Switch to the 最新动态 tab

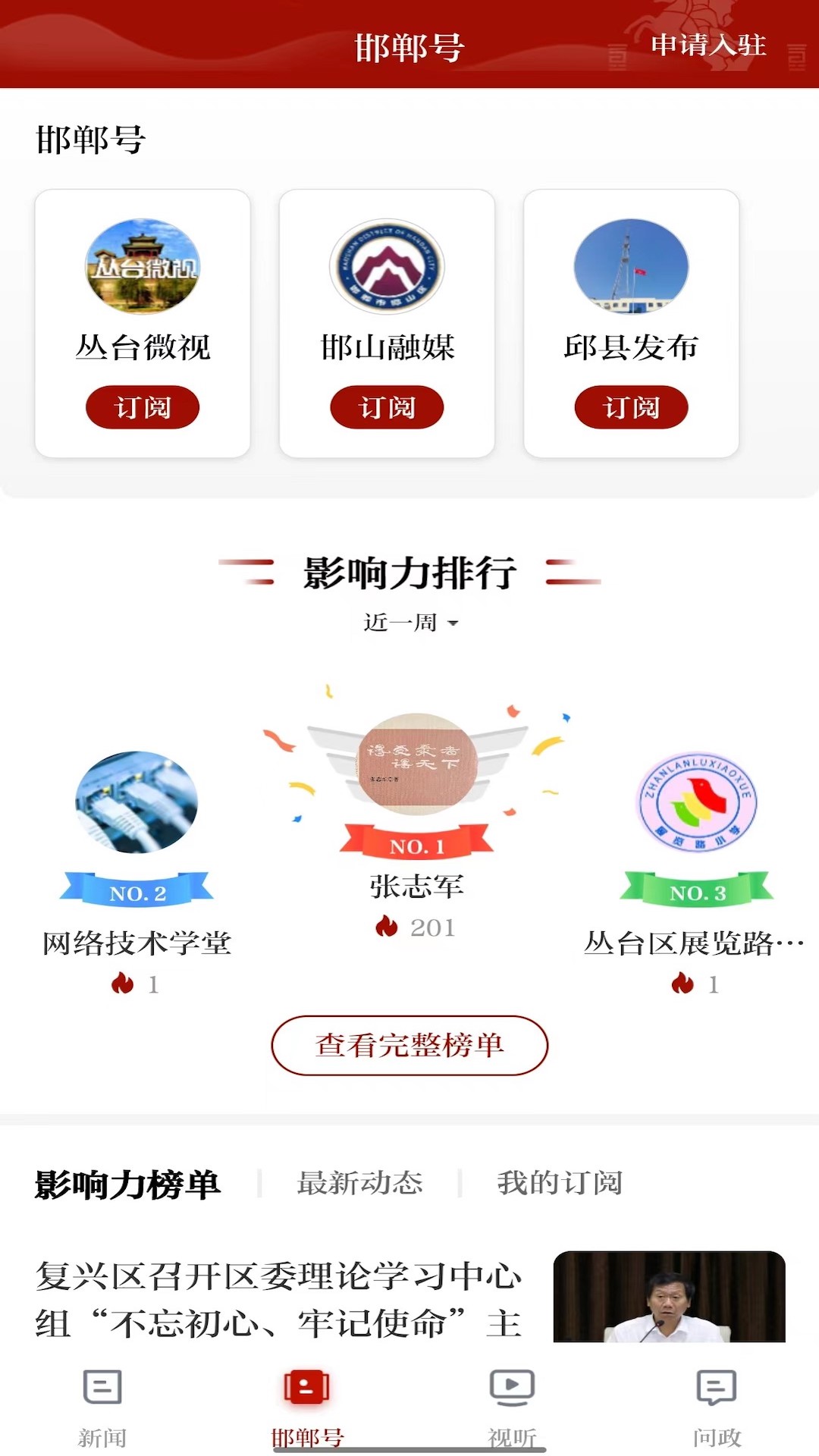361,1181
